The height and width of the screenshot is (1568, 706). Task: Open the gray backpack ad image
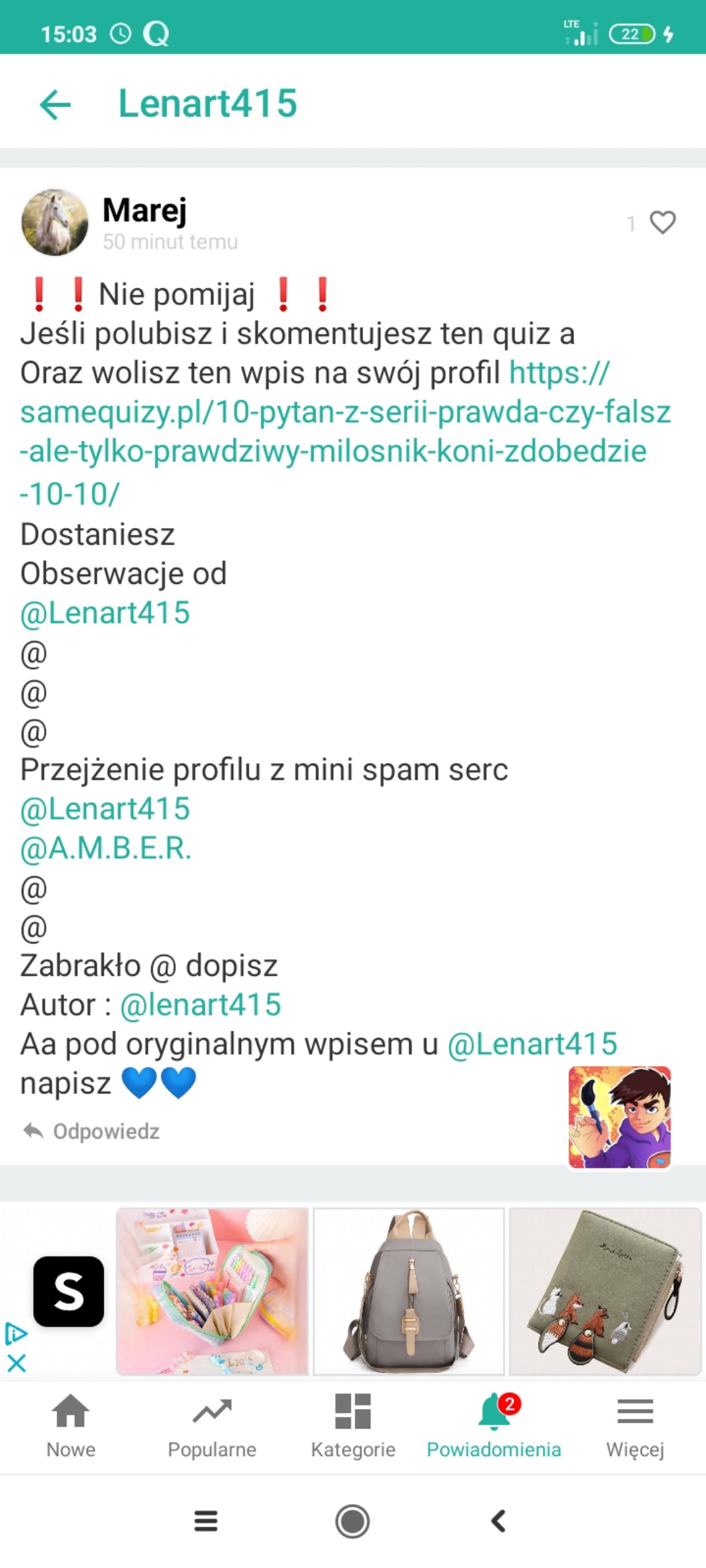408,1291
